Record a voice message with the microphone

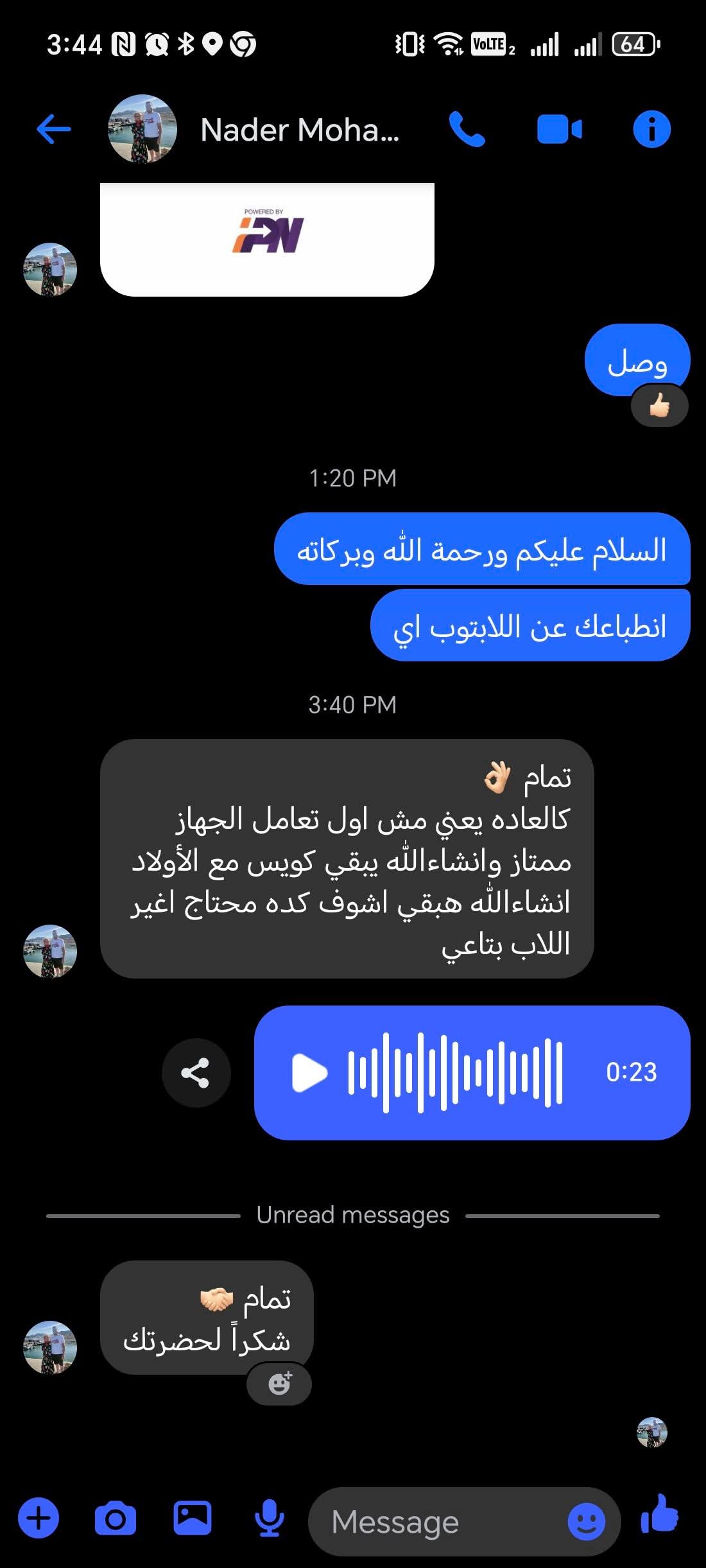[x=270, y=1519]
